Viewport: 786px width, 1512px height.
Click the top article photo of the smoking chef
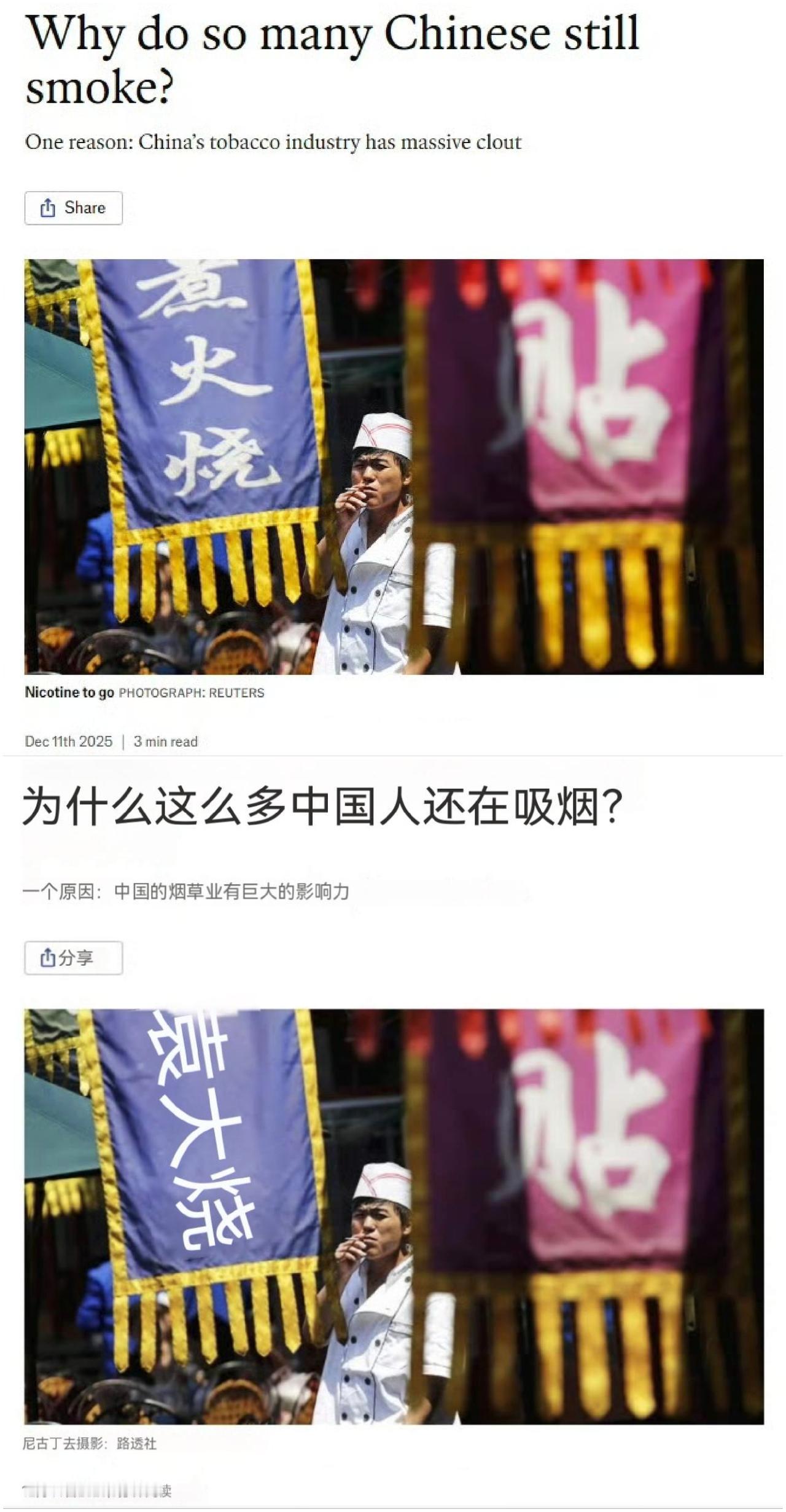click(393, 467)
